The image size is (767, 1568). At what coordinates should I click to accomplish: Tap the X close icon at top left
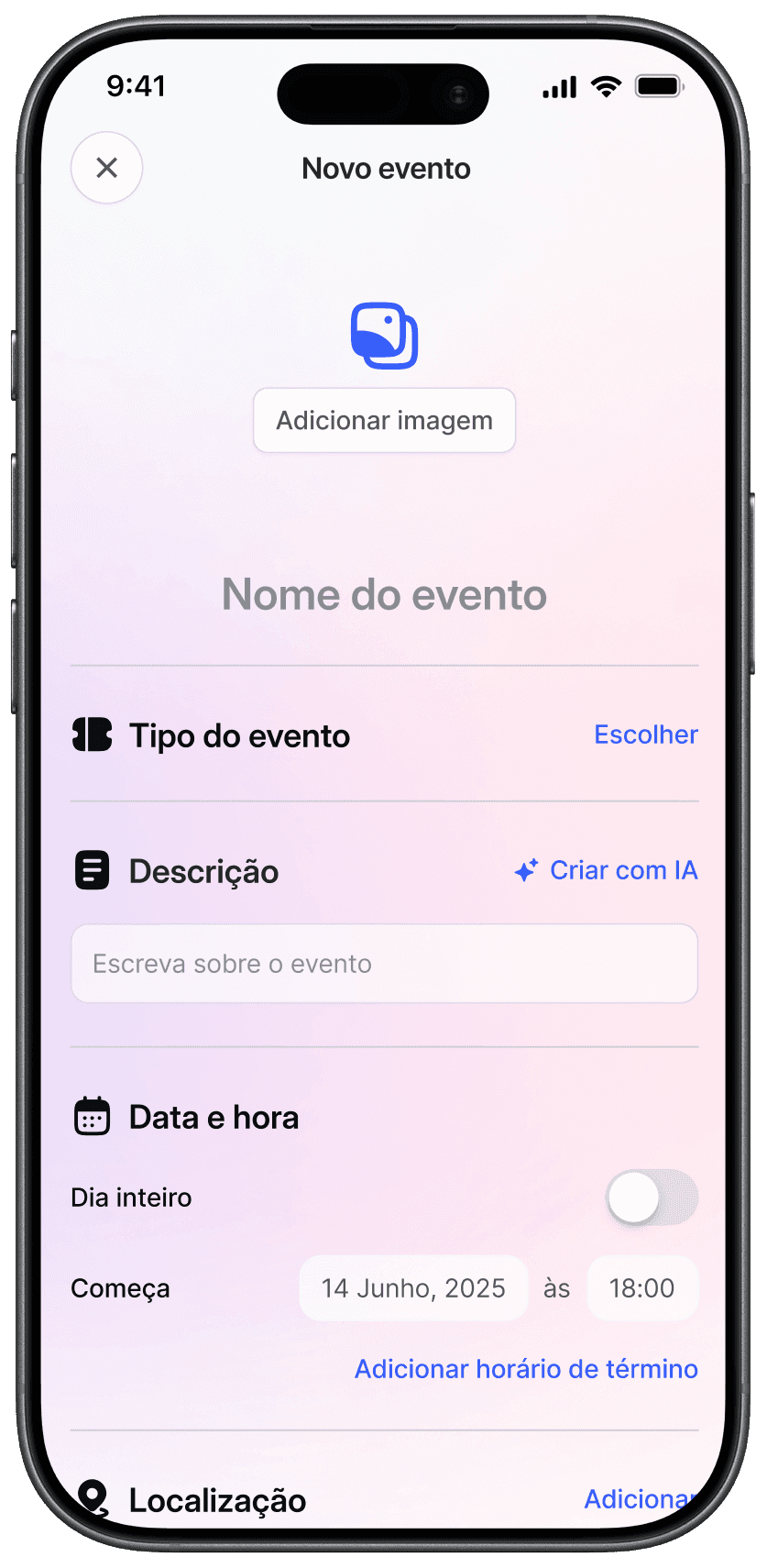(106, 168)
